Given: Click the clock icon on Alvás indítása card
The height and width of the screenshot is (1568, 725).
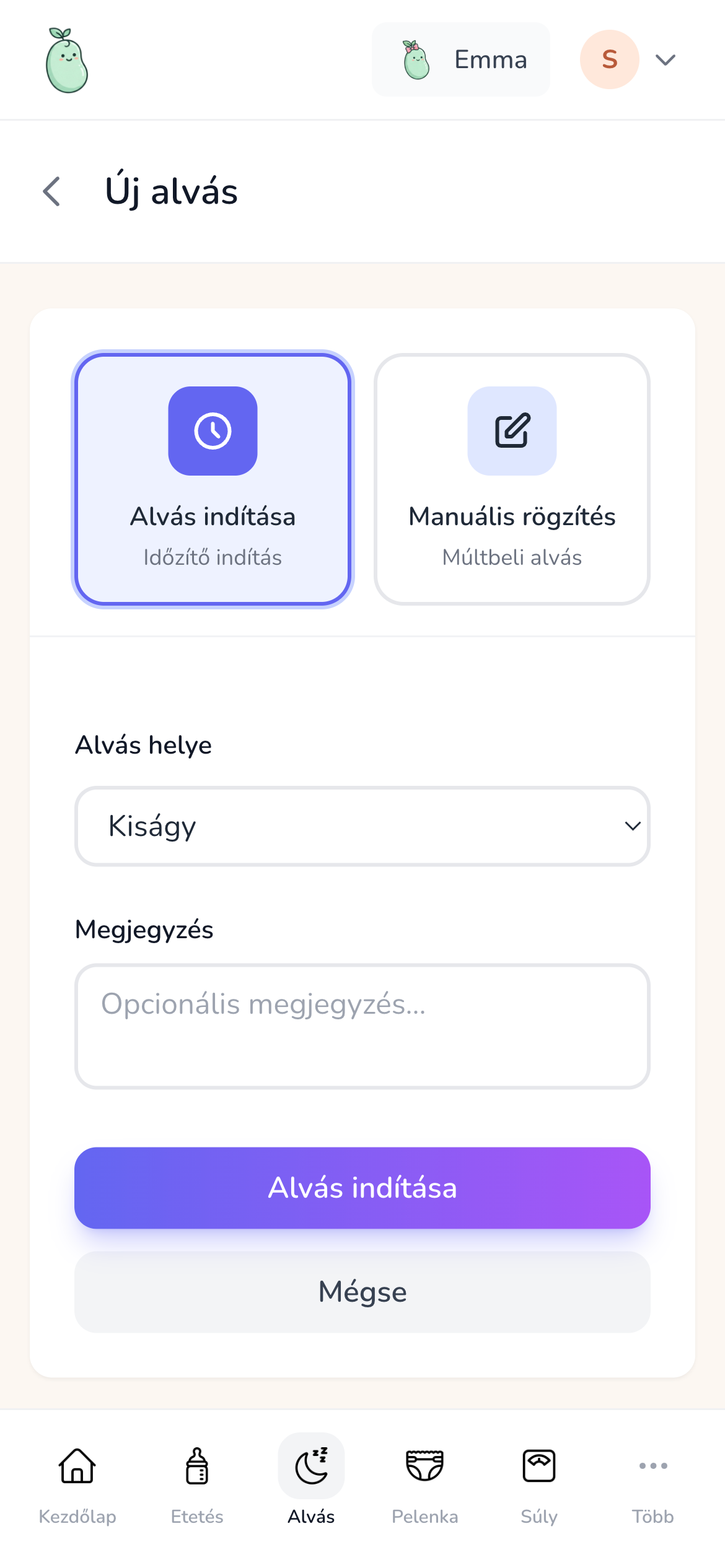Looking at the screenshot, I should click(213, 432).
